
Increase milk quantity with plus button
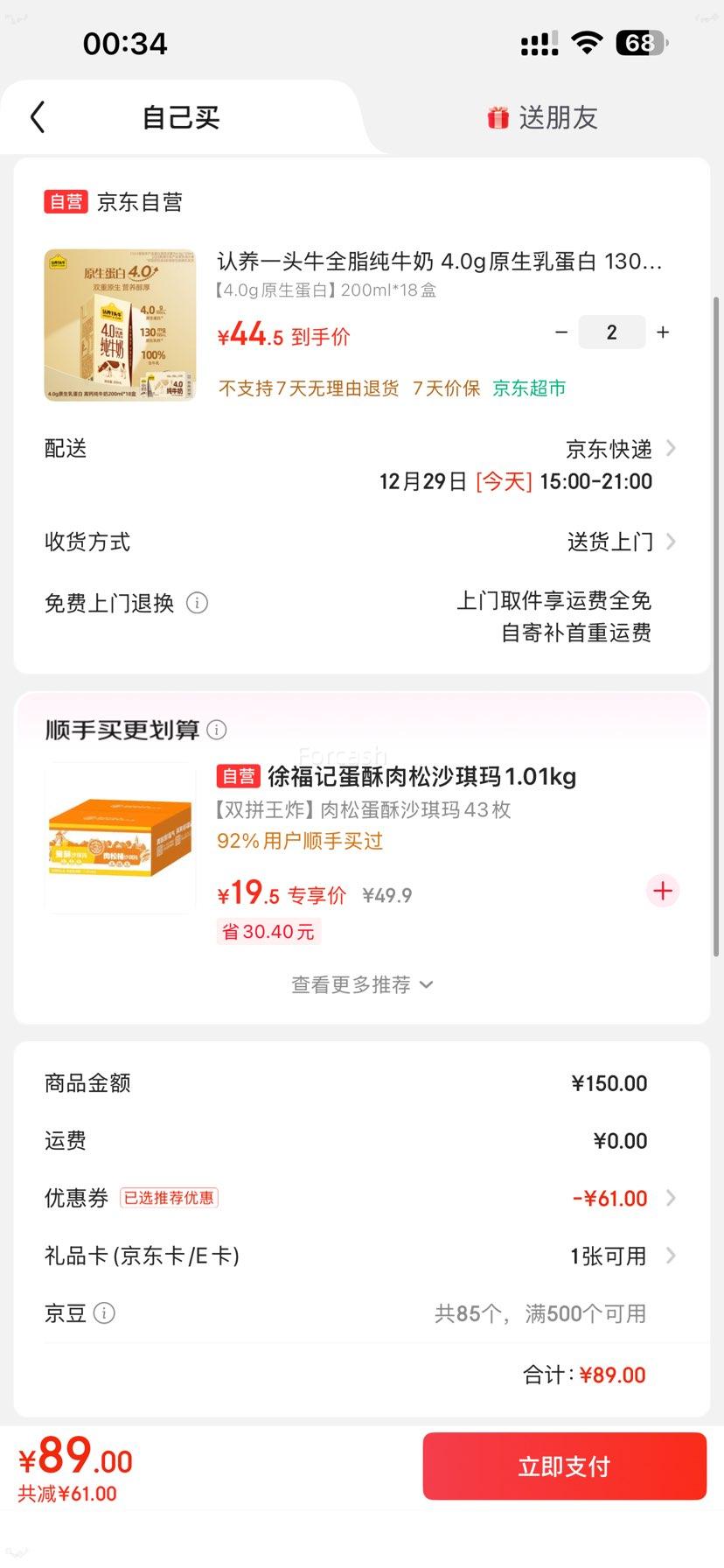coord(662,332)
